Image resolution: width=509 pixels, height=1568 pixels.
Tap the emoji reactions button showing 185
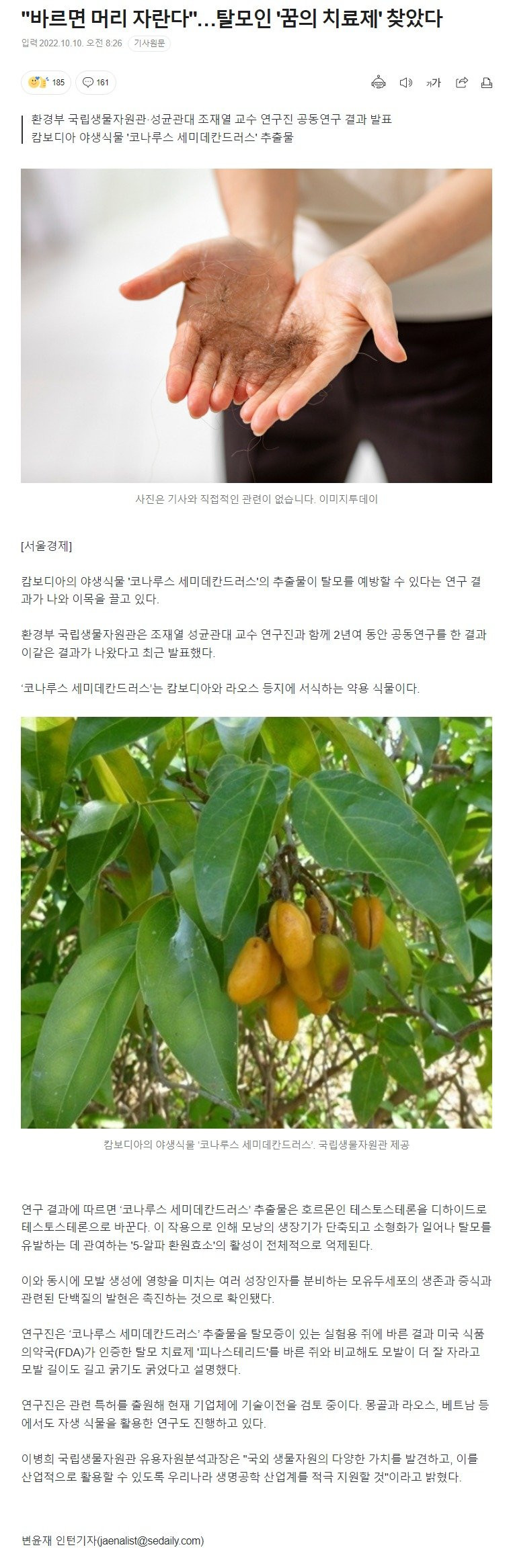46,83
